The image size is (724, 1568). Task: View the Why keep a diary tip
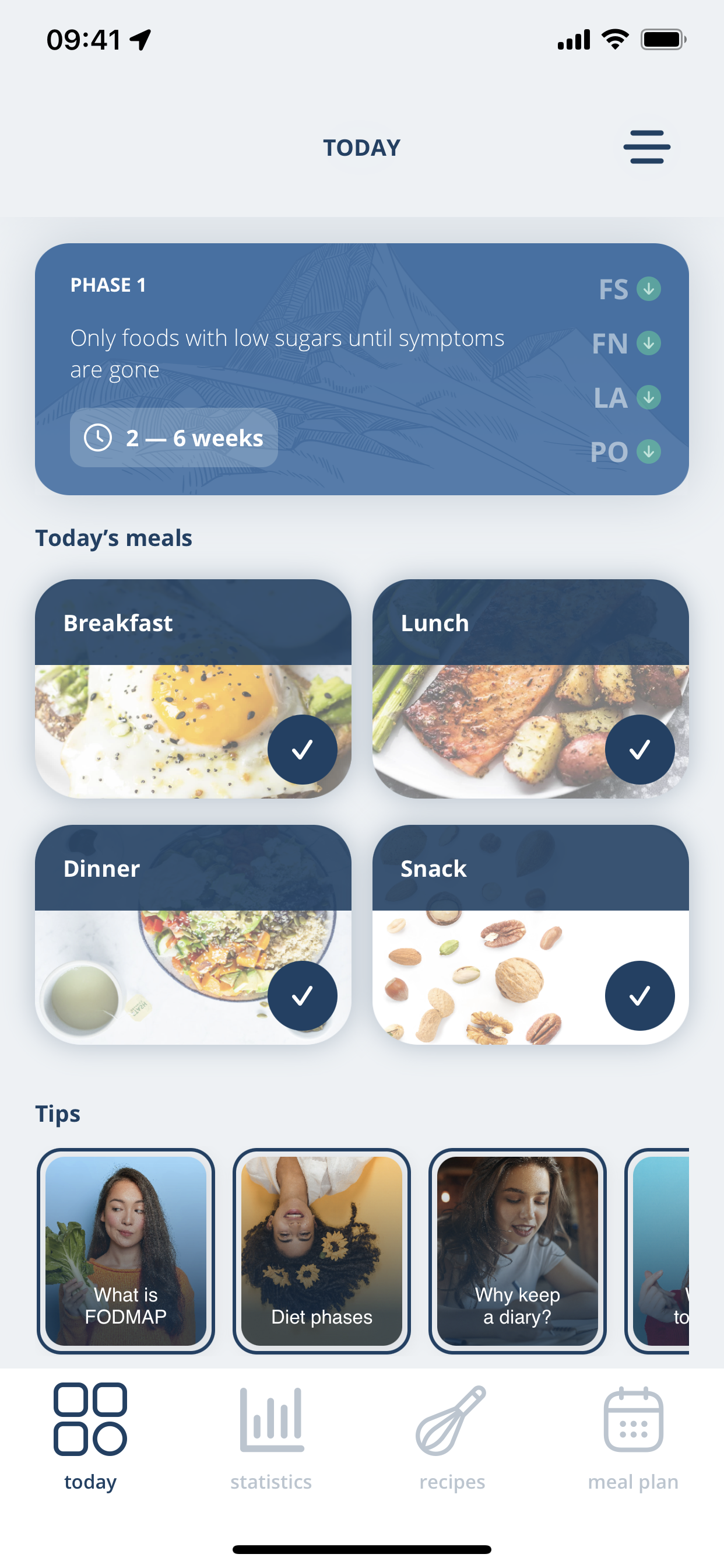coord(517,1251)
